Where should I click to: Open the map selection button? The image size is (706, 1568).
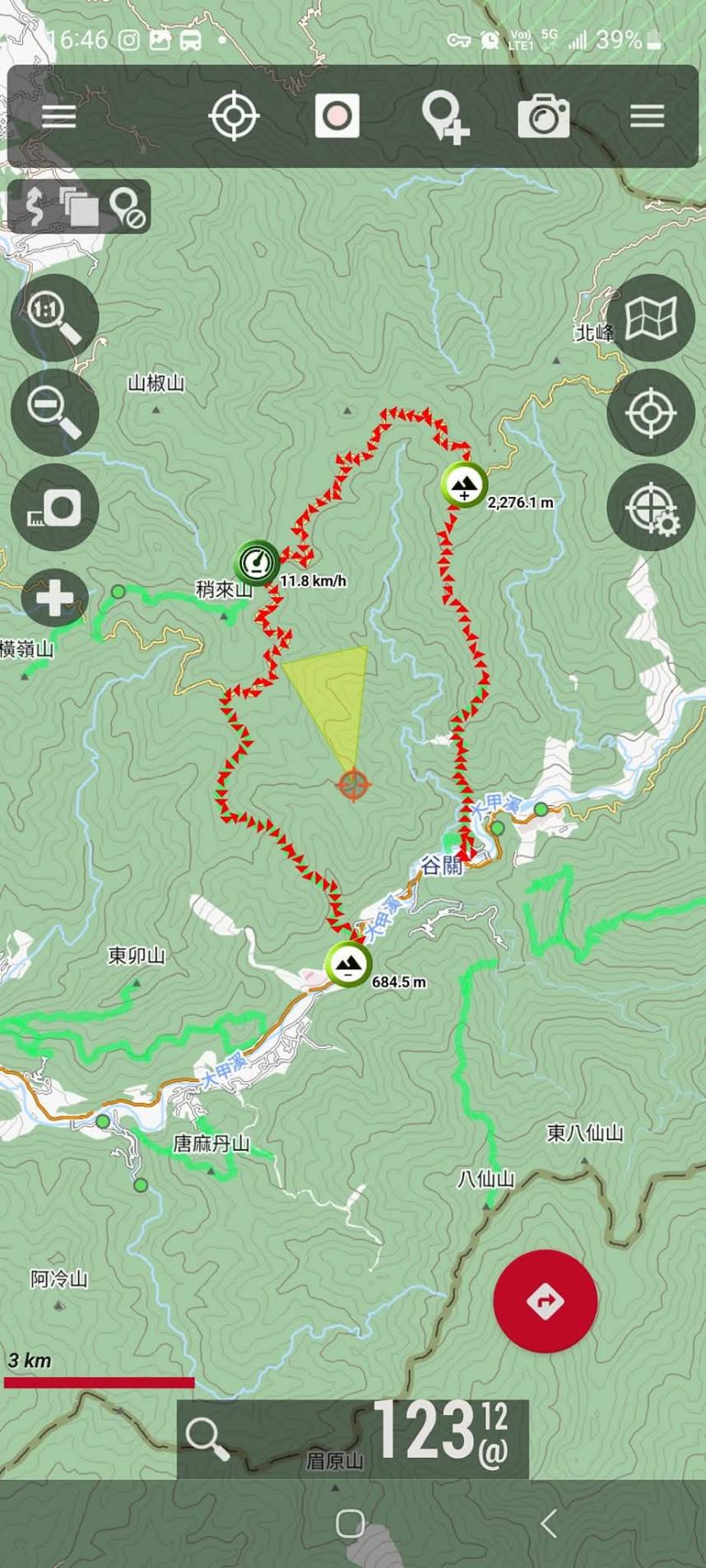(x=651, y=318)
